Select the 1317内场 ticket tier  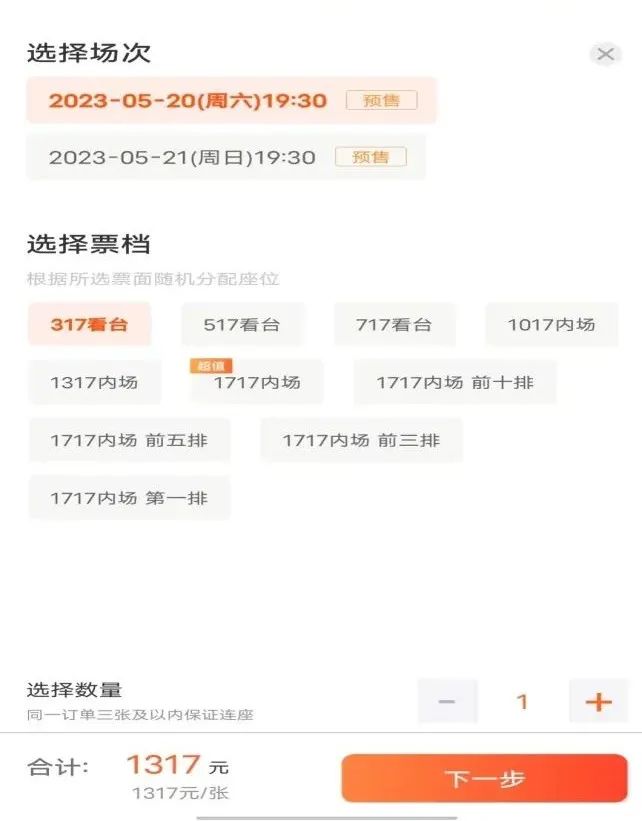(x=94, y=383)
